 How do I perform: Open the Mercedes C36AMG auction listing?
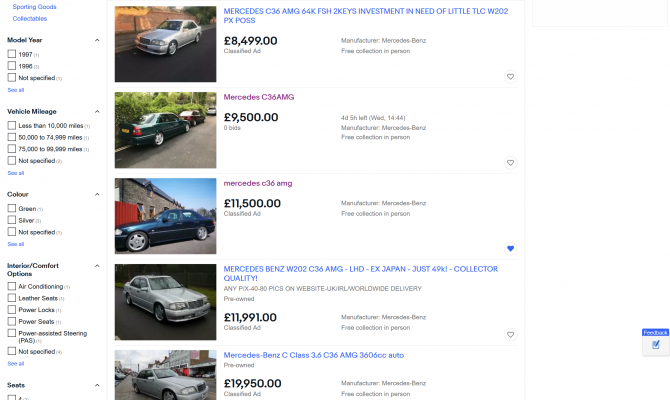click(x=258, y=97)
